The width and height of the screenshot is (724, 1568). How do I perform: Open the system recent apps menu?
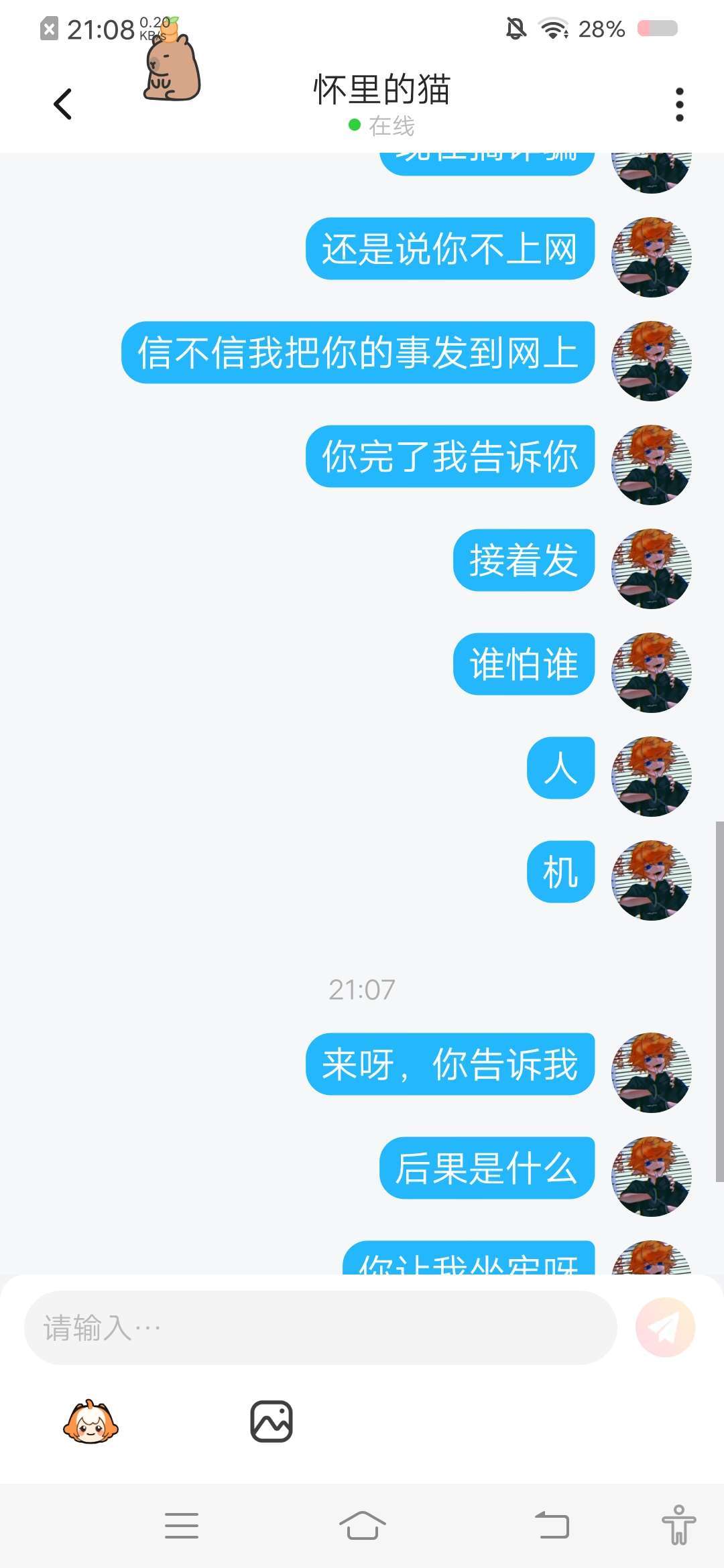[182, 1526]
